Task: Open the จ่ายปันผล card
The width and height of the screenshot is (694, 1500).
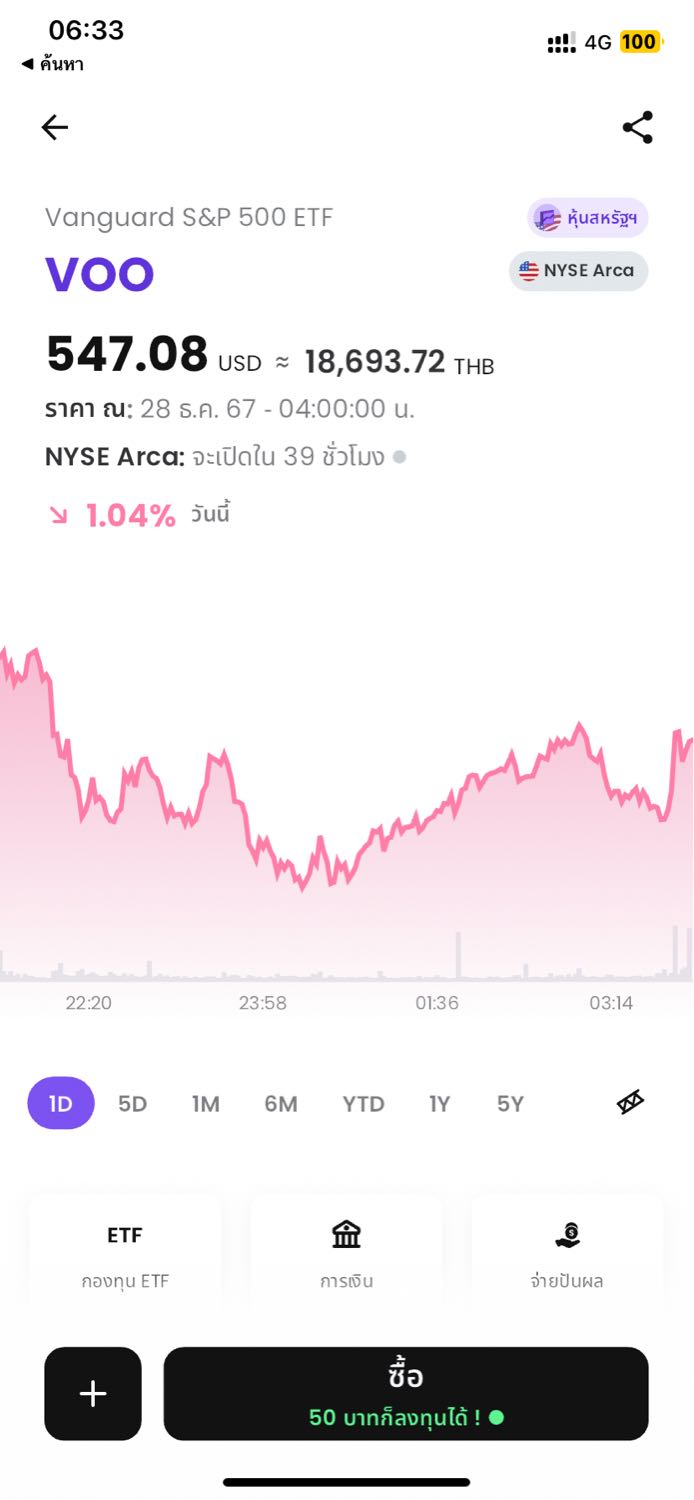Action: coord(567,1254)
